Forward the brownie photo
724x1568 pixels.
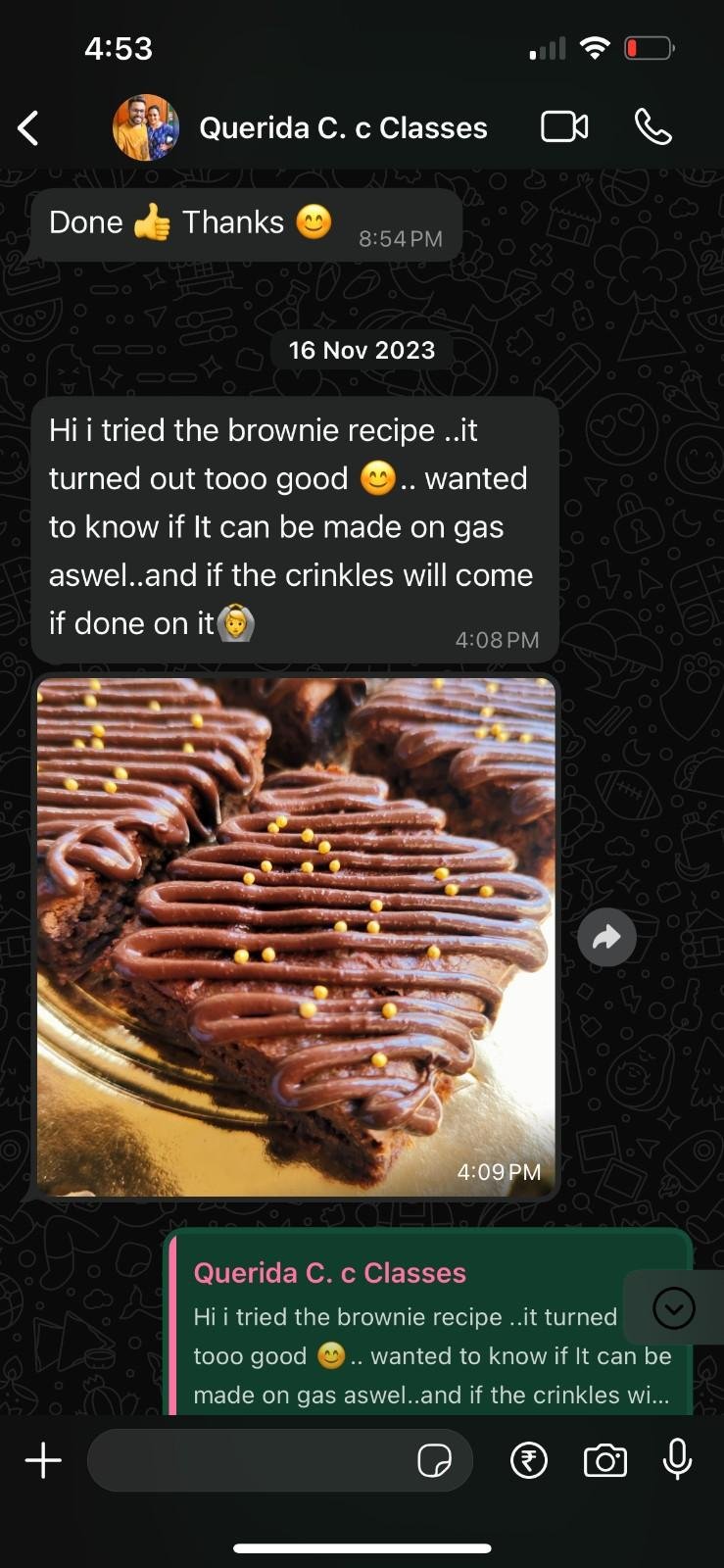click(606, 938)
